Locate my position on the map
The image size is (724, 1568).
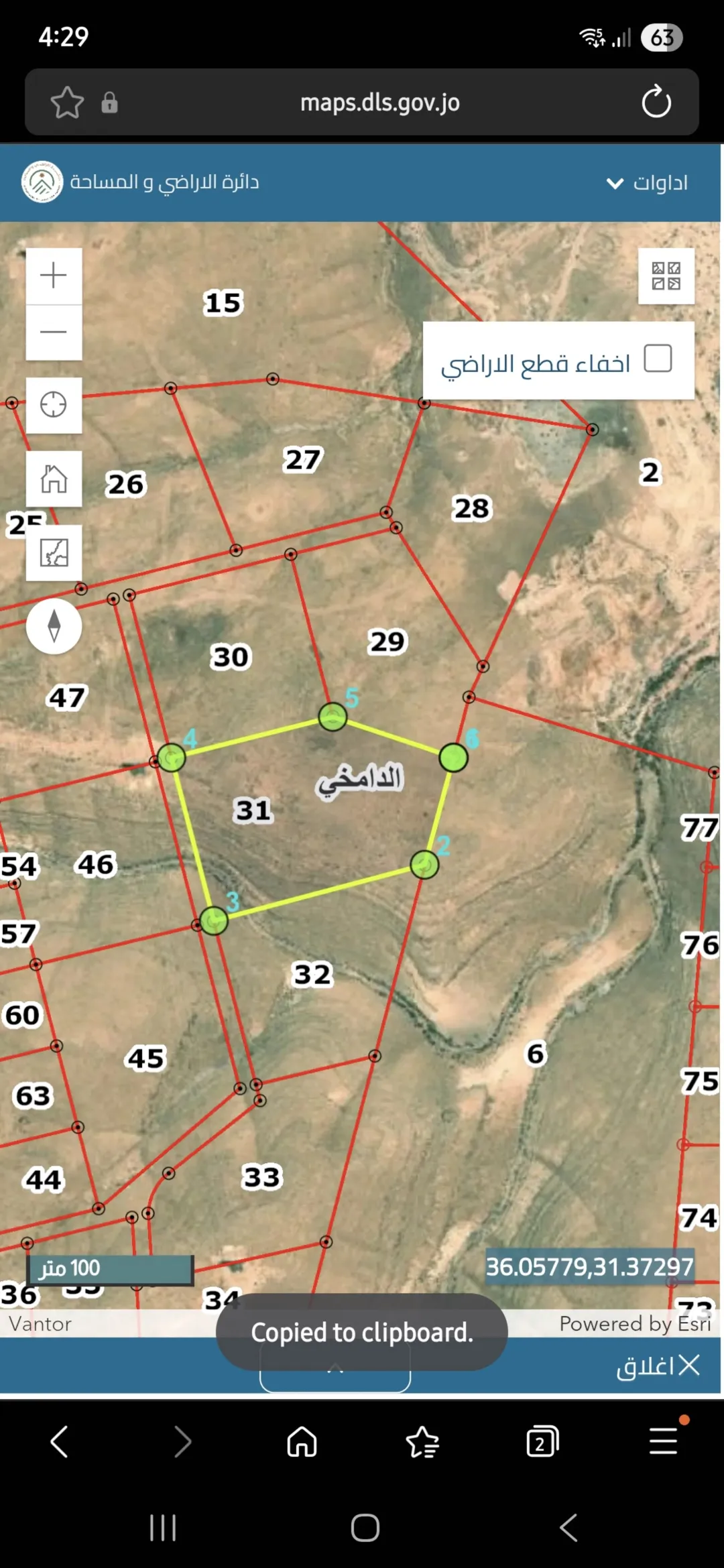tap(54, 405)
